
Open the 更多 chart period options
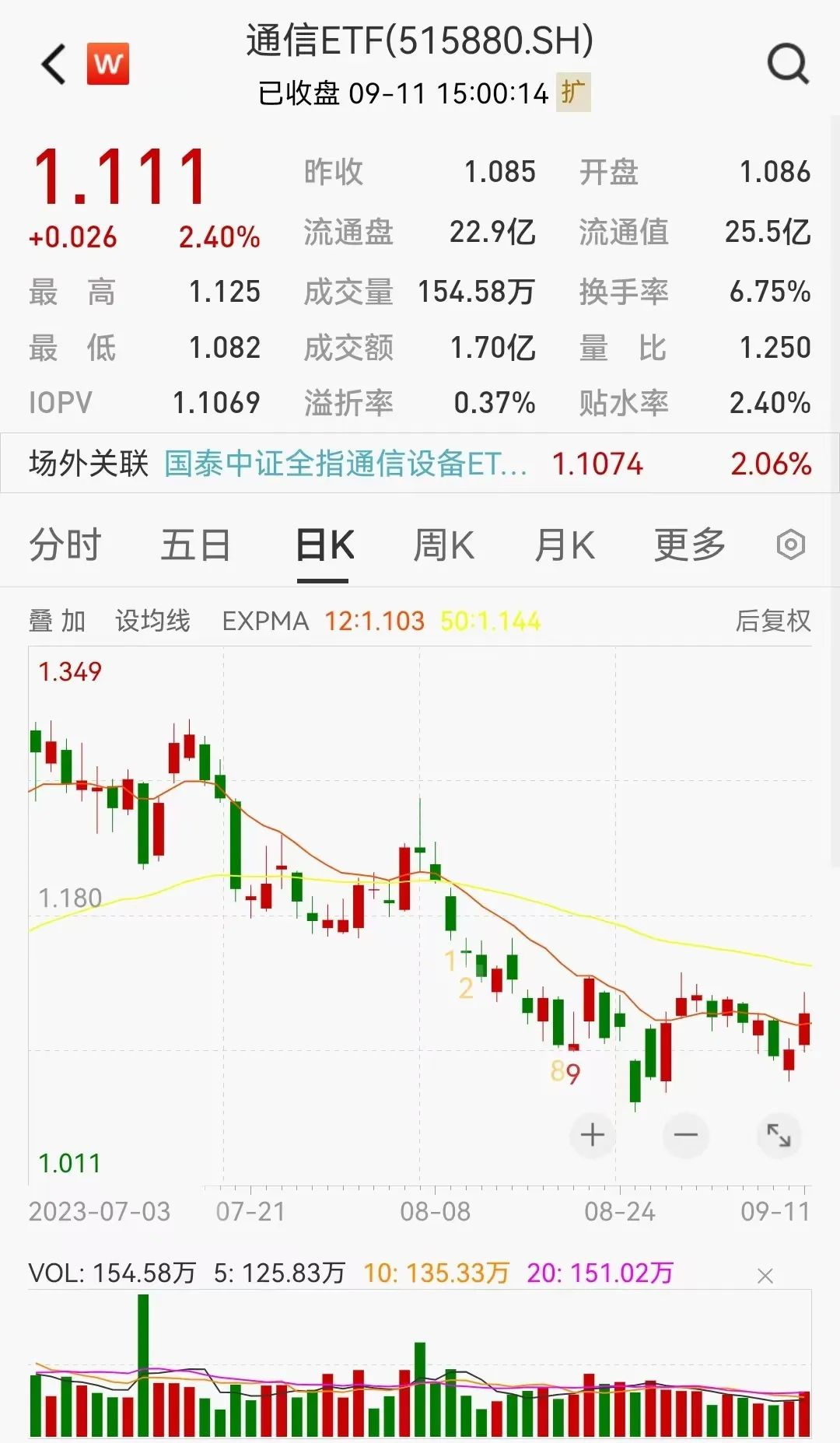(689, 545)
